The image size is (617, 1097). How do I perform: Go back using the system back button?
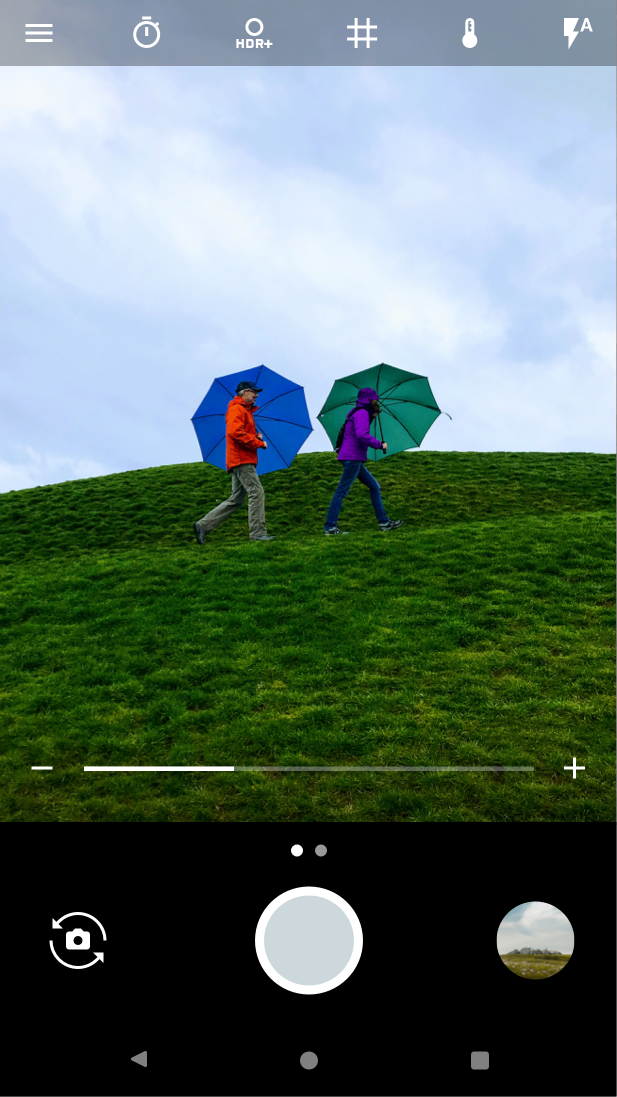point(139,1059)
